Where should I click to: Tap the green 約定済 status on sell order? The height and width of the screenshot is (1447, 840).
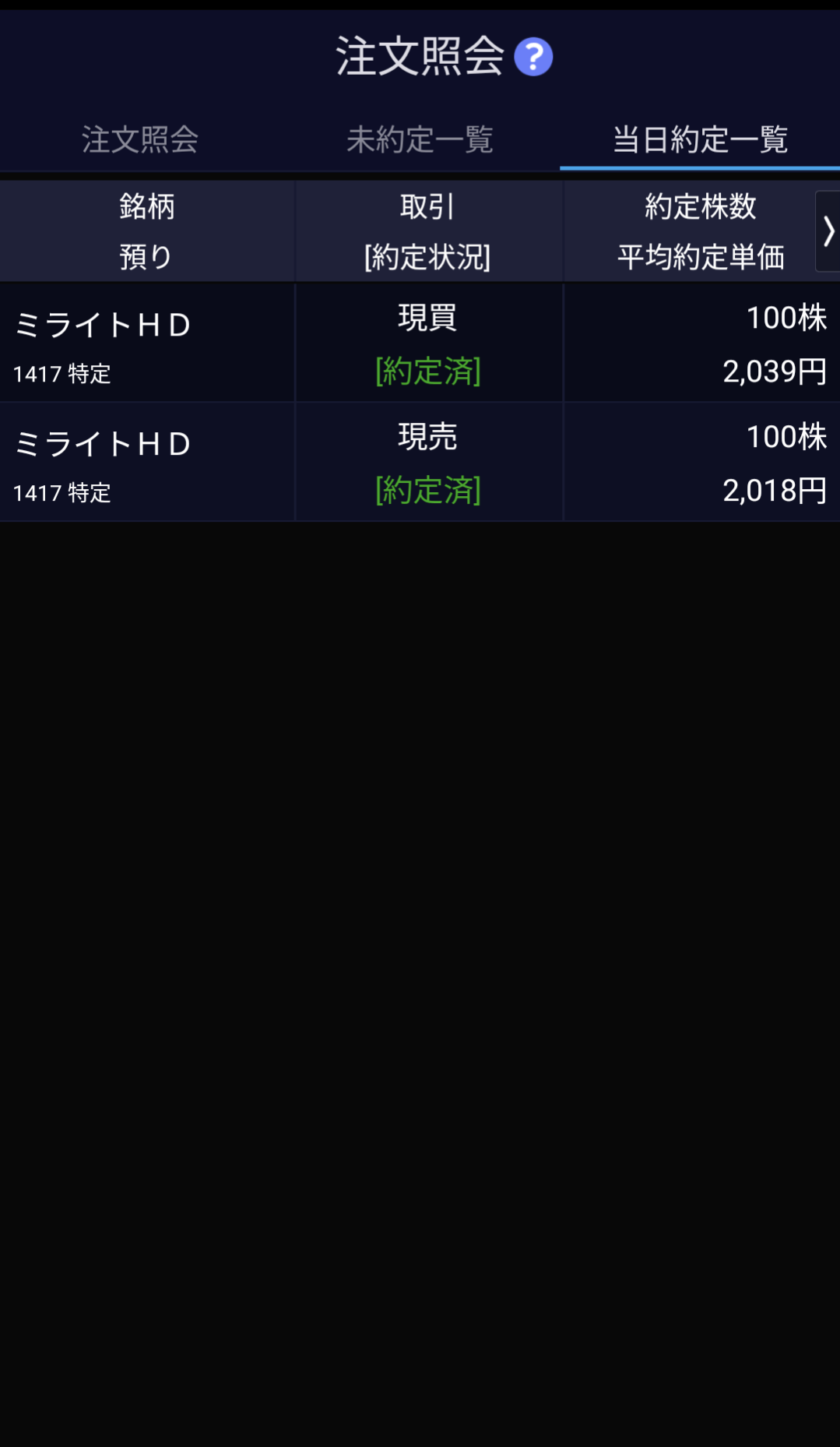[428, 492]
